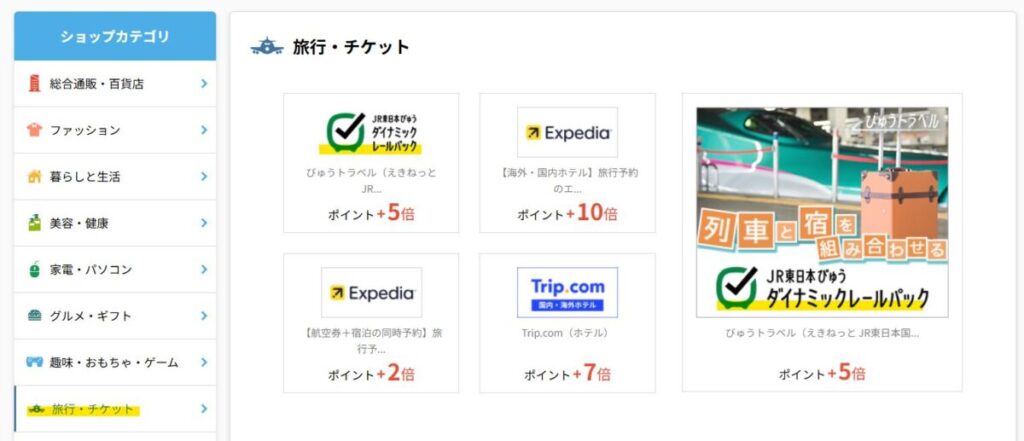
Task: Open the 総合通販・百貨店 category
Action: [115, 84]
